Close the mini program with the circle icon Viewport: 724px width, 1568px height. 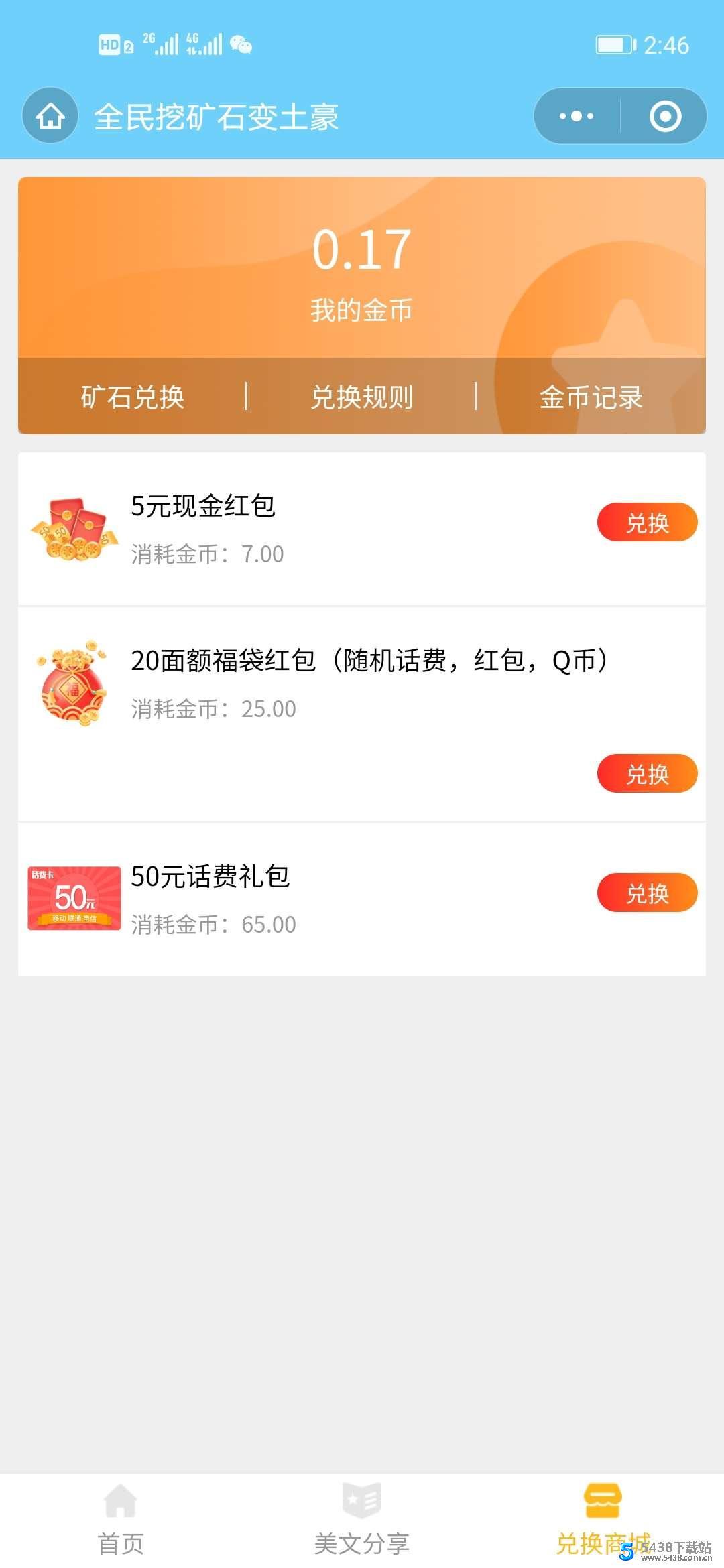[x=665, y=116]
